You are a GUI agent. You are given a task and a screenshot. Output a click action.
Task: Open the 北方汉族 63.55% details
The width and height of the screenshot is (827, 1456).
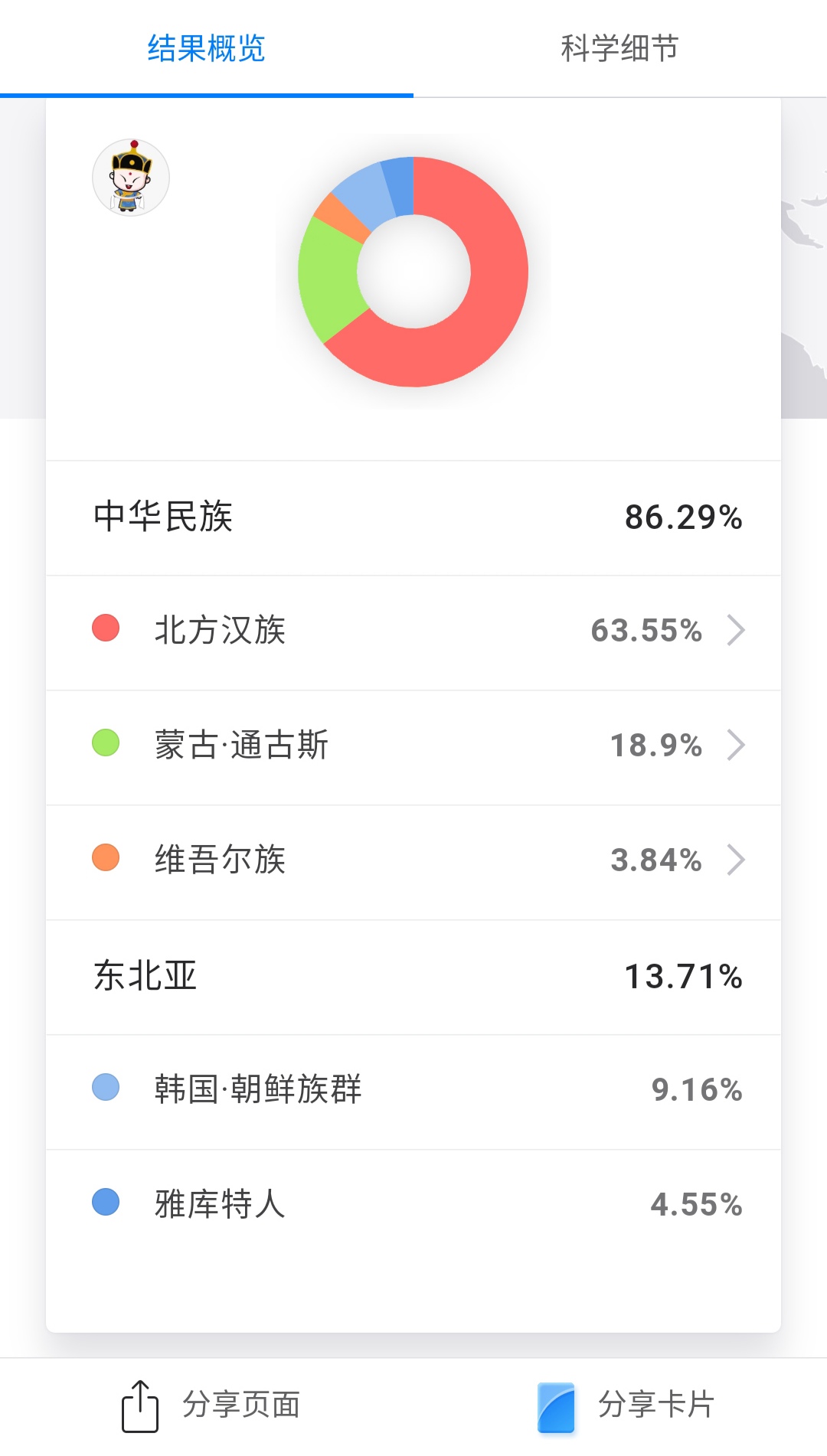pyautogui.click(x=413, y=632)
